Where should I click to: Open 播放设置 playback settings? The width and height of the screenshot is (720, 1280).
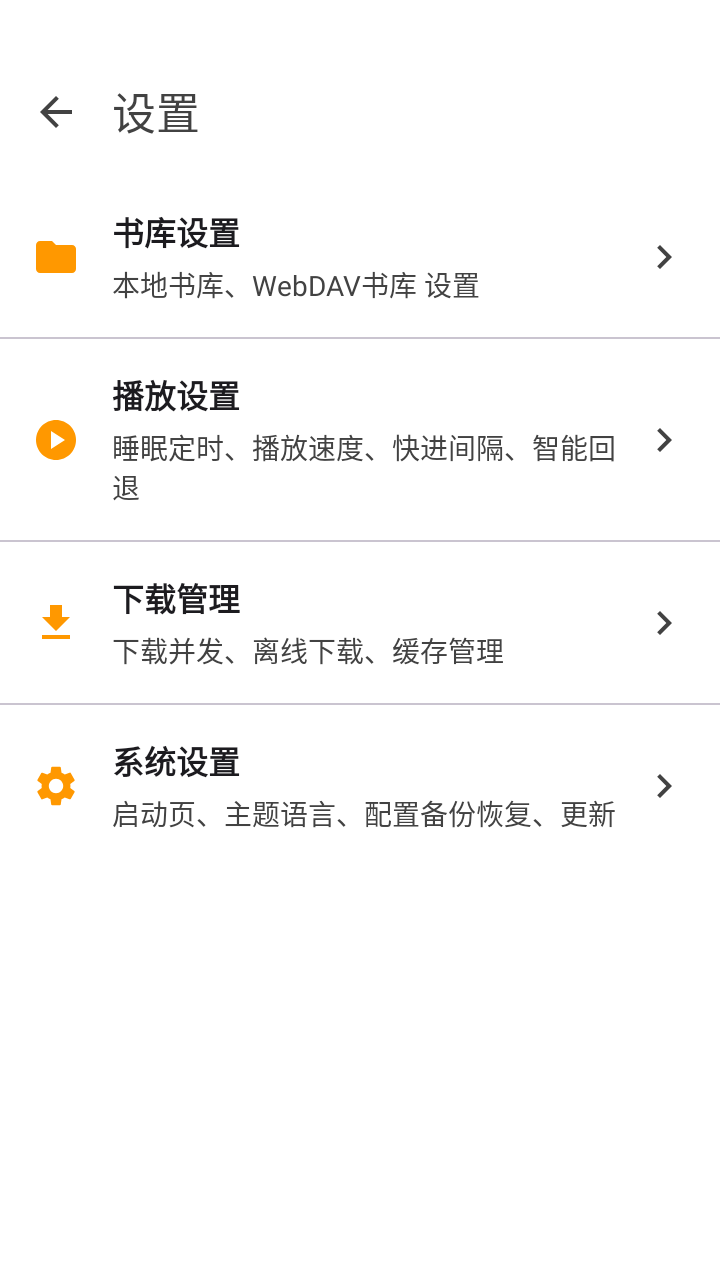[360, 440]
